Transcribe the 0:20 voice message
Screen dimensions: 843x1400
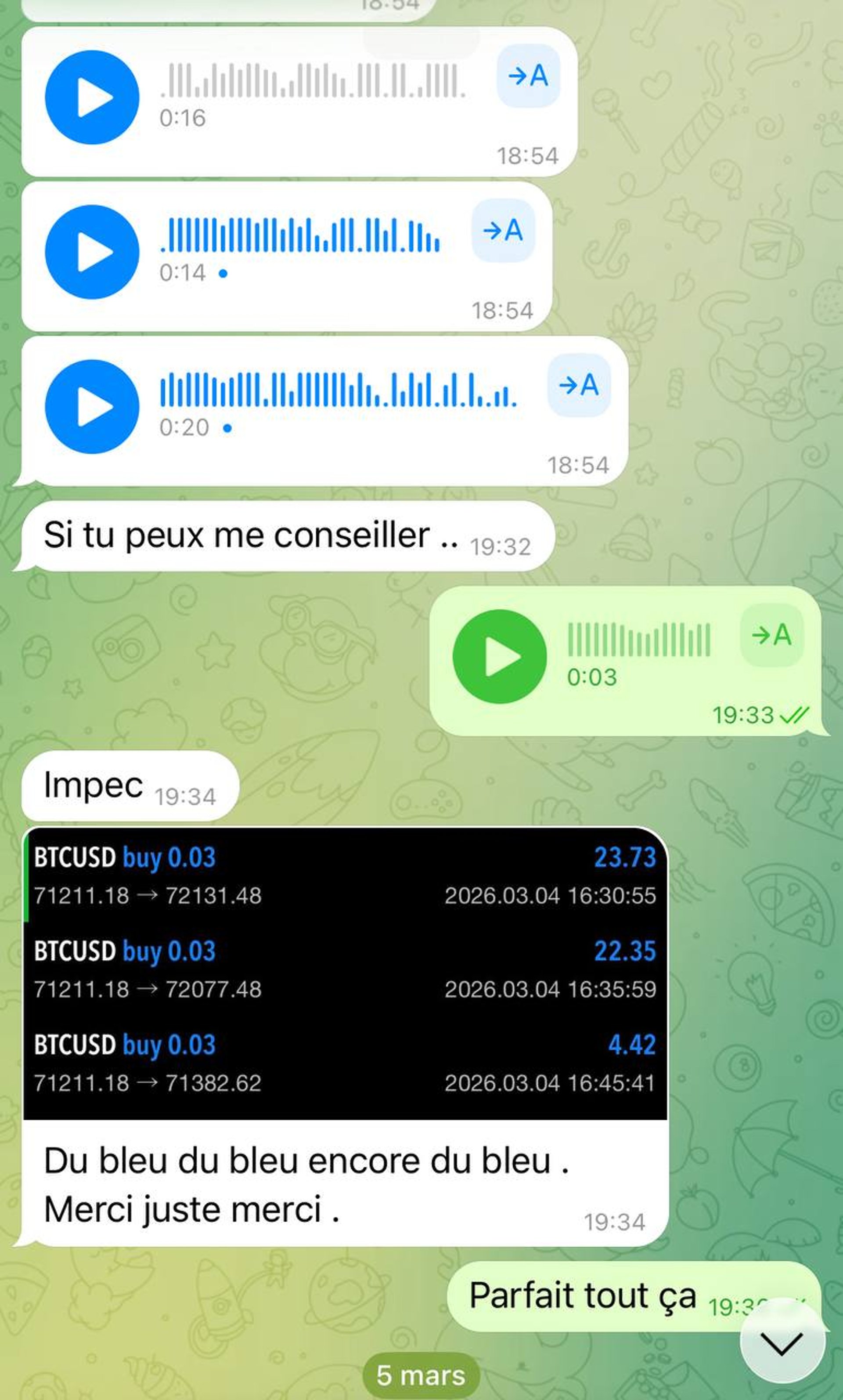(x=579, y=385)
